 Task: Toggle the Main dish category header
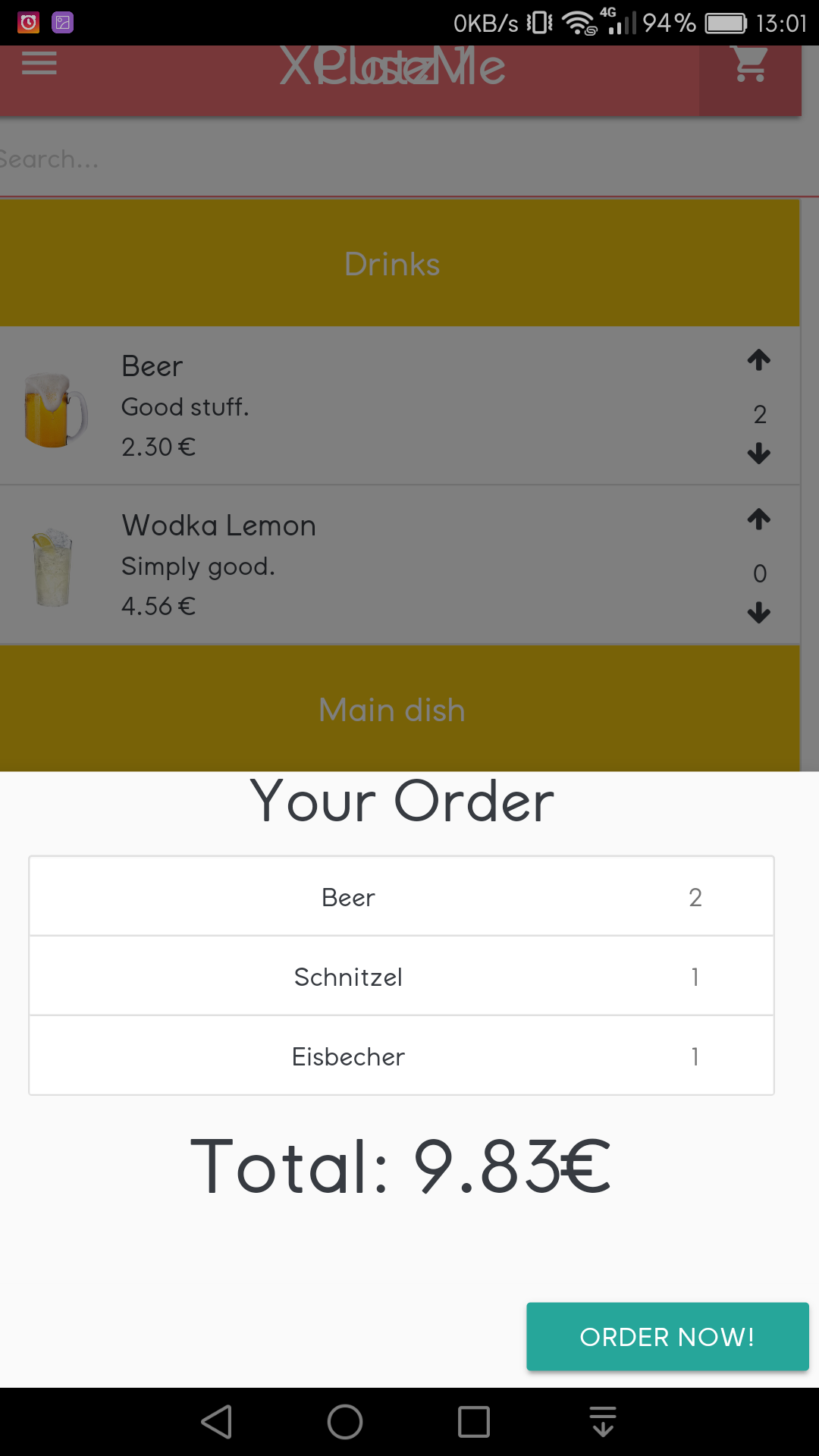click(x=392, y=710)
